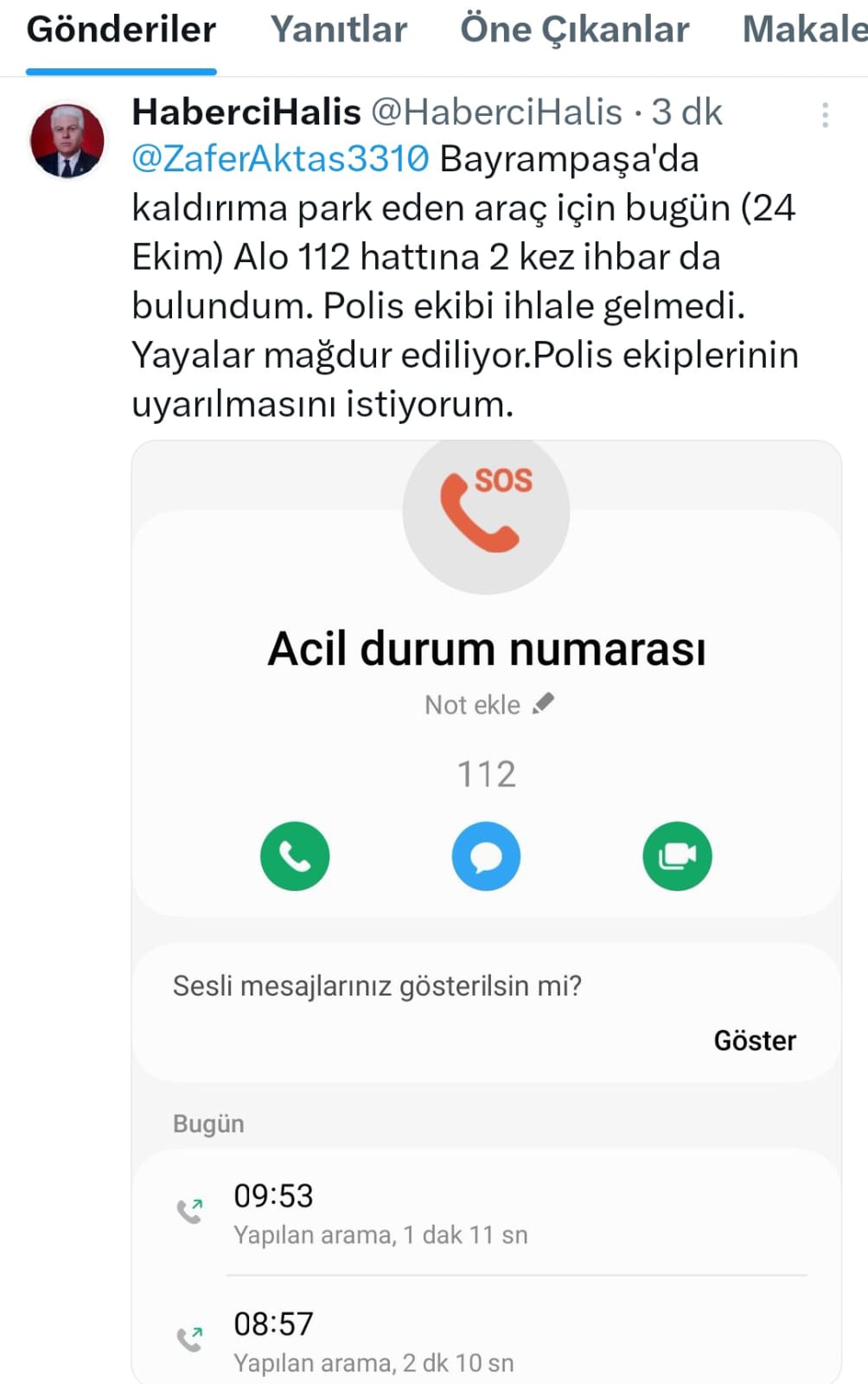This screenshot has height=1384, width=868.
Task: Select the Gönderiler tab
Action: 121,29
